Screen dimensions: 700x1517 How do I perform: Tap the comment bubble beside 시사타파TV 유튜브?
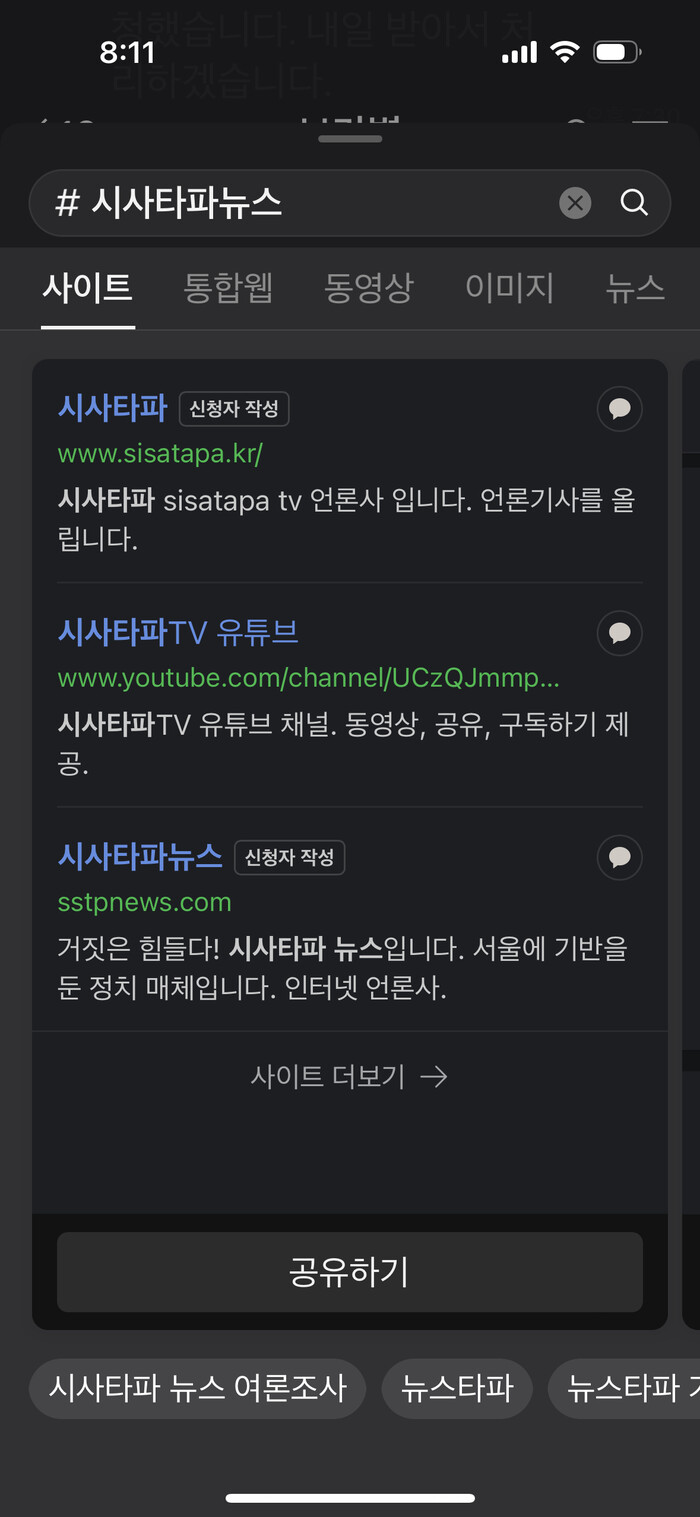[x=620, y=633]
